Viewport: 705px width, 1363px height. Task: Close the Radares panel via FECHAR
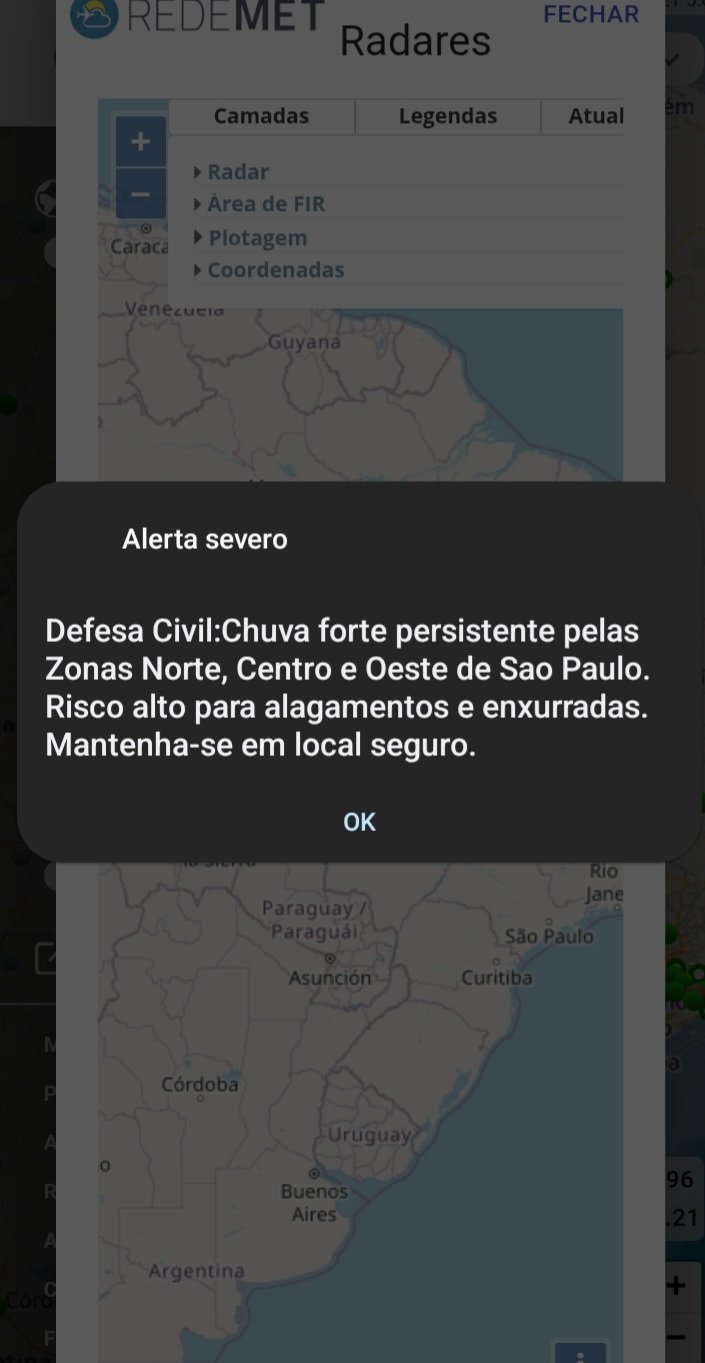tap(591, 14)
